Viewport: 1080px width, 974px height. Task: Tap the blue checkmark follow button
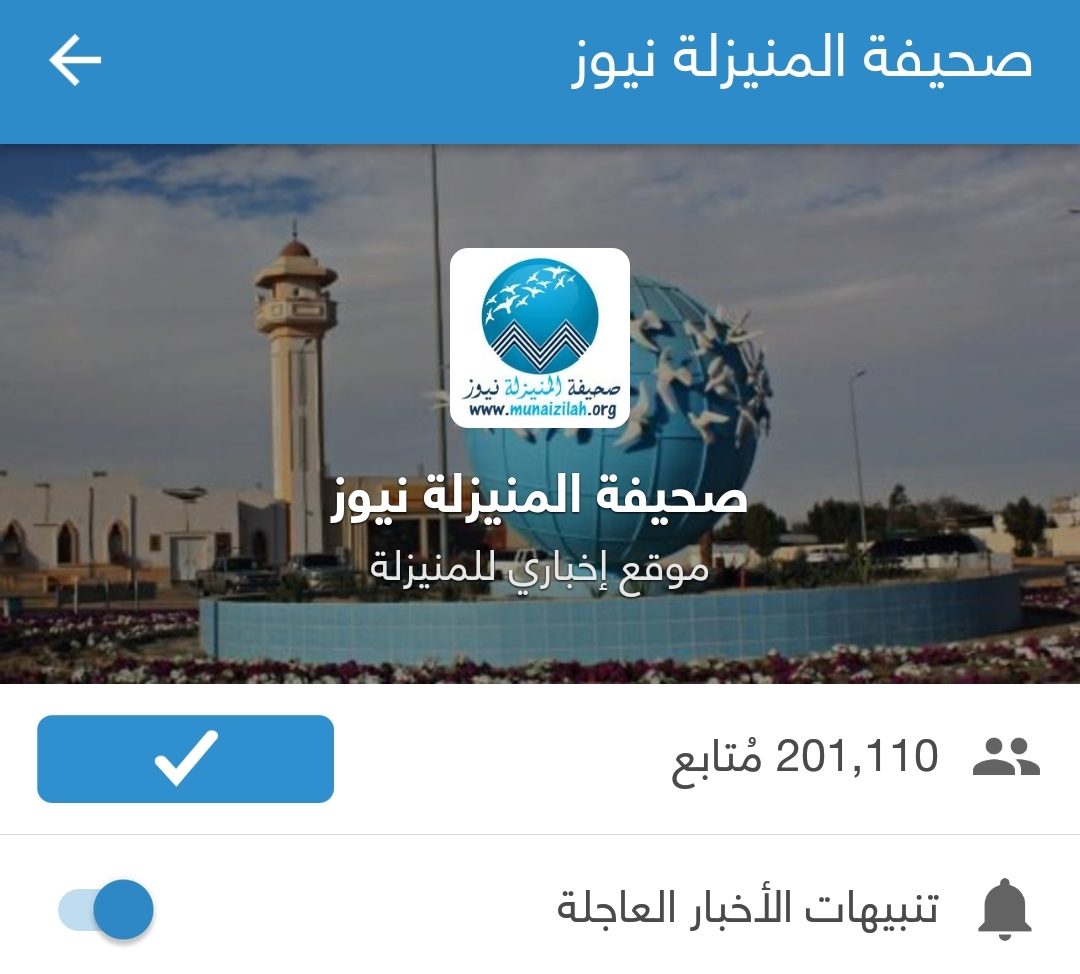point(185,758)
